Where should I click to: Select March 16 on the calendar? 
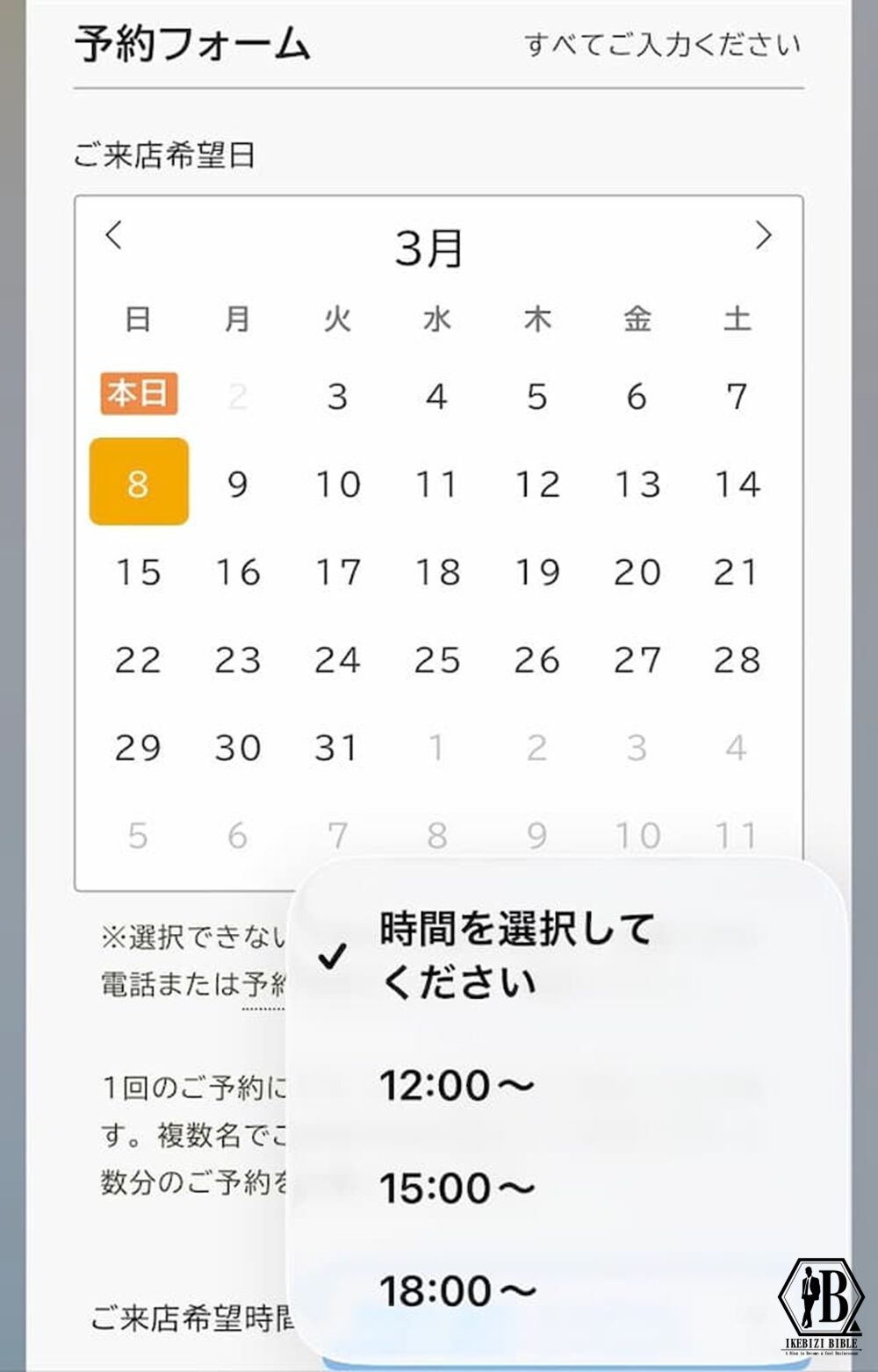(237, 572)
